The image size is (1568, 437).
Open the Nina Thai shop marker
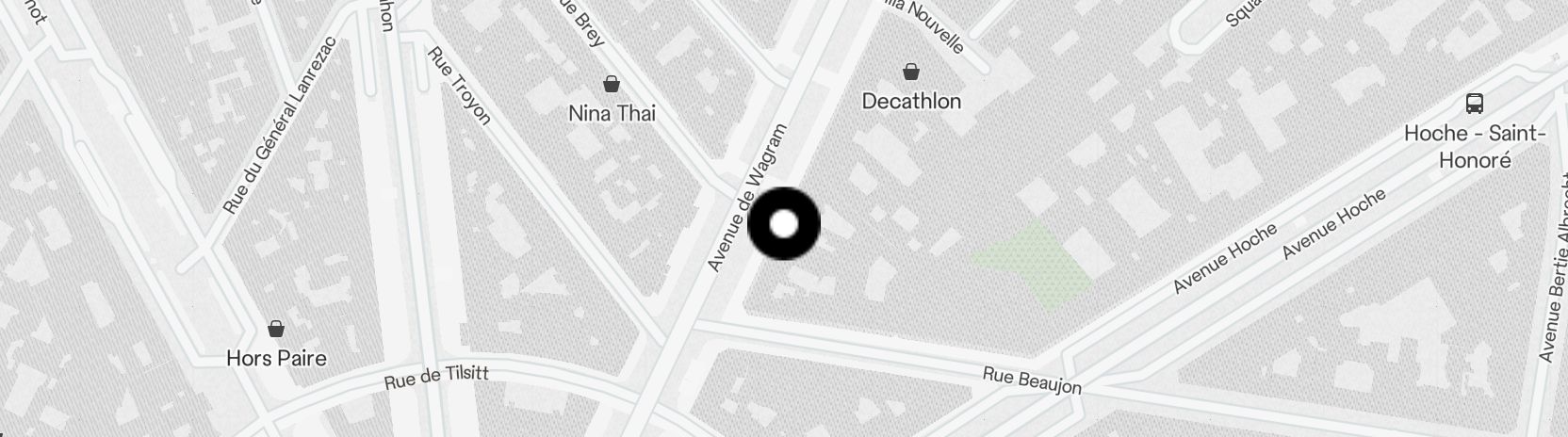click(612, 85)
